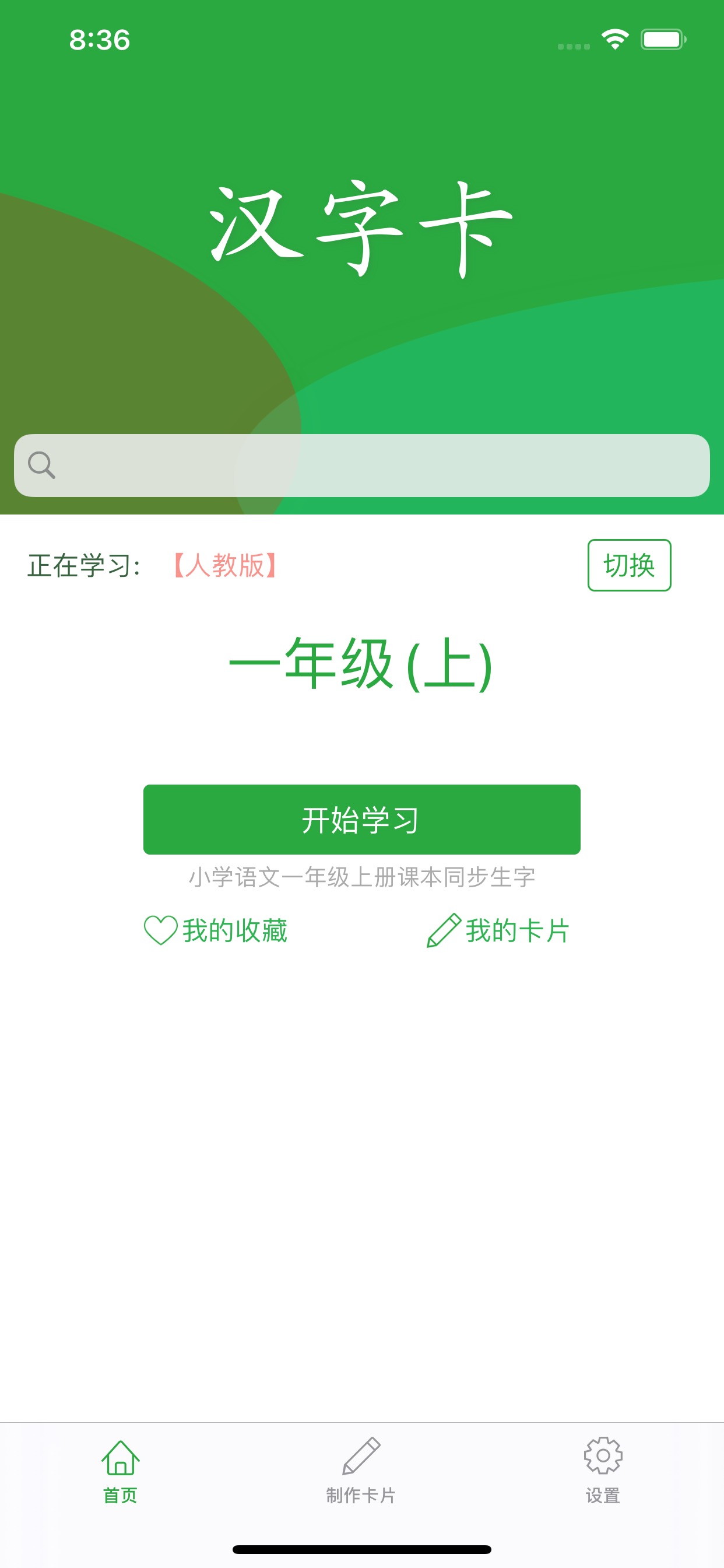This screenshot has width=724, height=1568.
Task: Click the Wi-Fi icon in the status bar
Action: 614,38
